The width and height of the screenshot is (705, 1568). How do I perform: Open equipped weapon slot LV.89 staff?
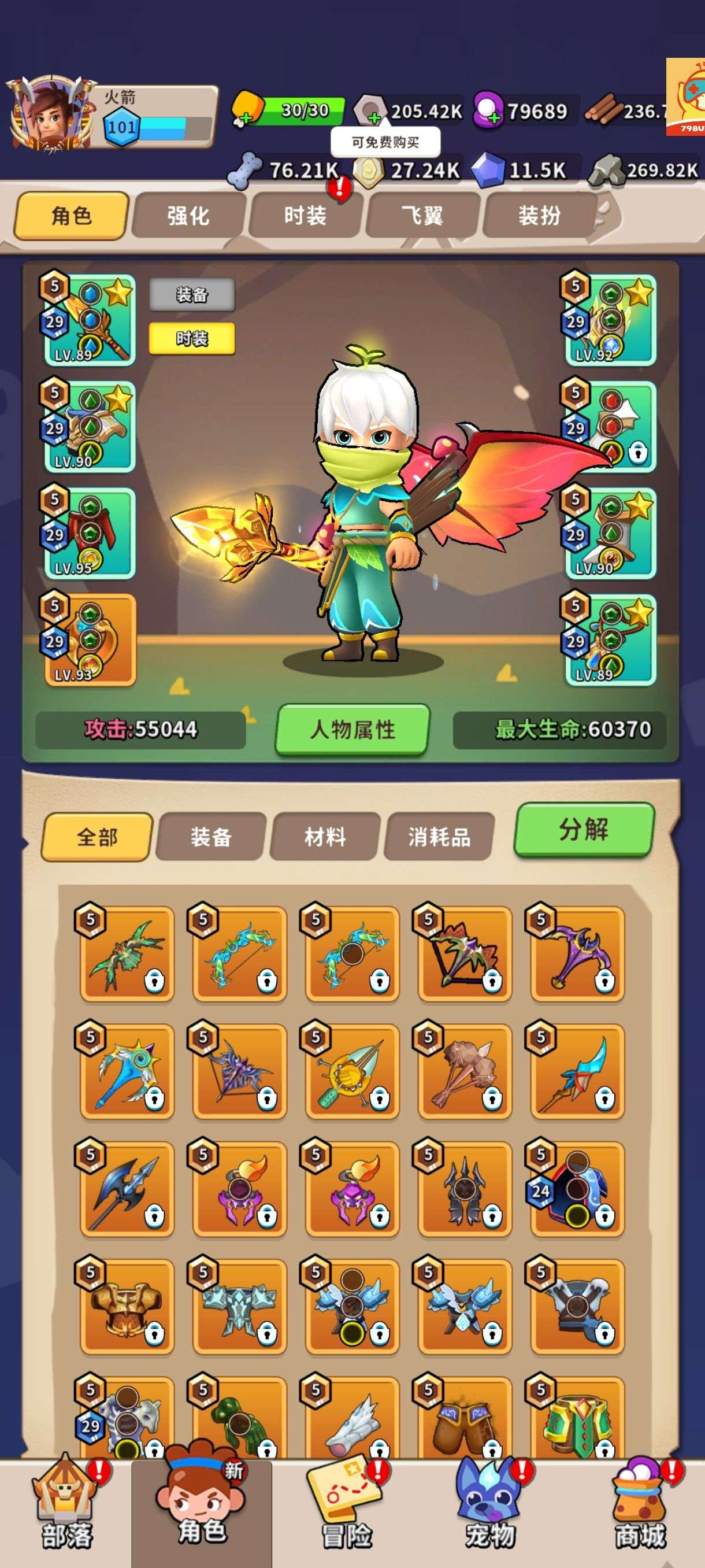point(89,319)
